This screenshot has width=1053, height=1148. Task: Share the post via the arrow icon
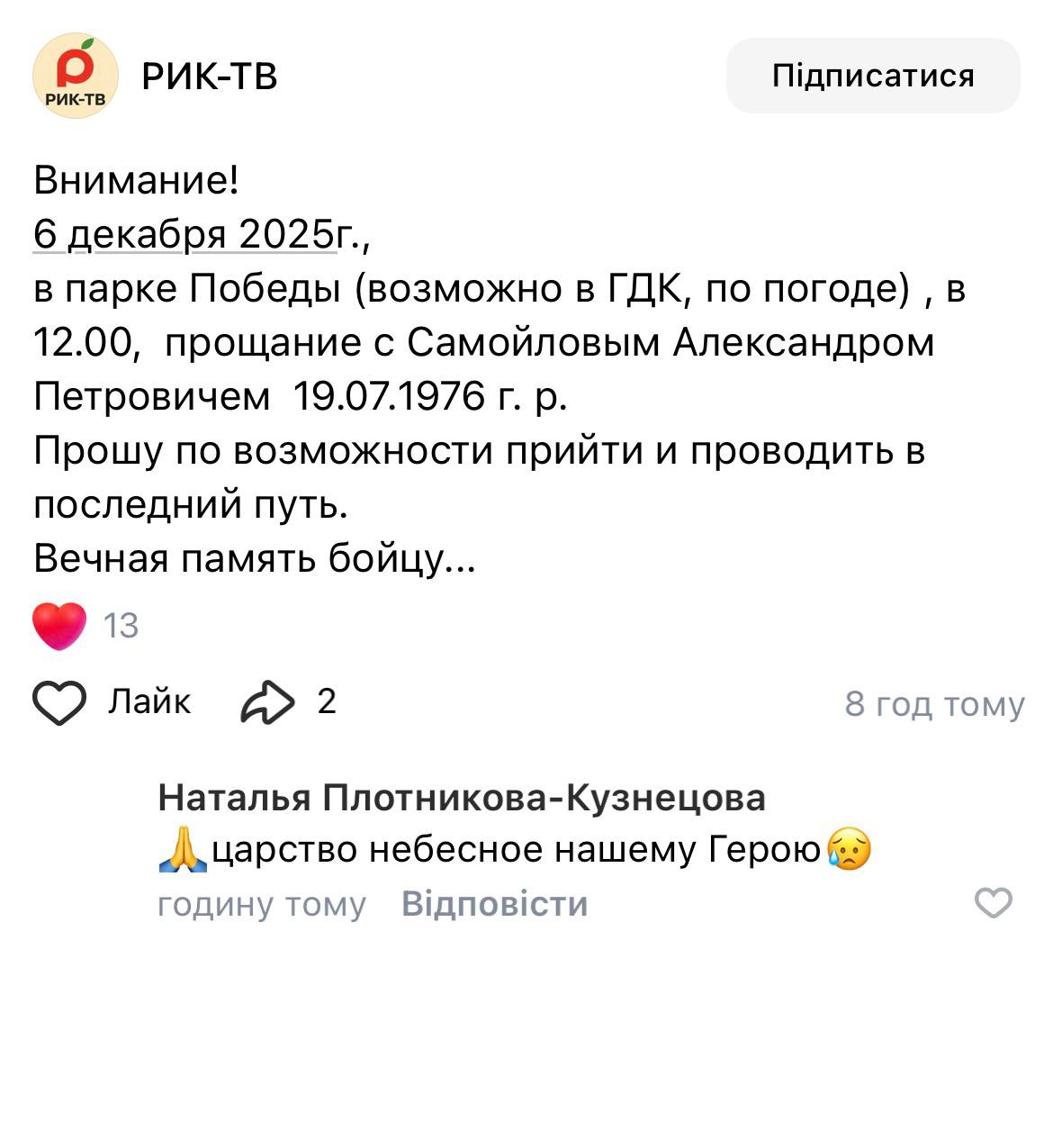[x=267, y=703]
